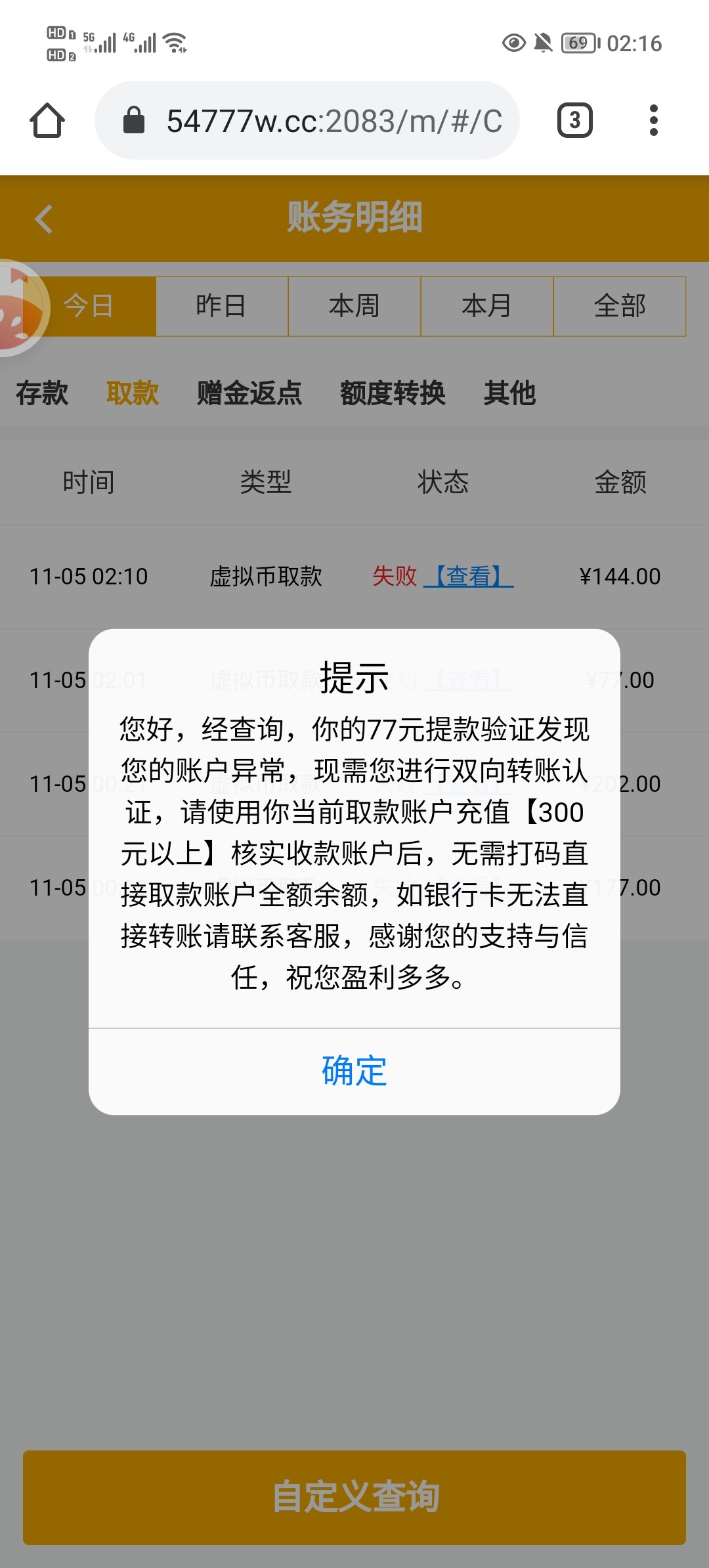
Task: Select the 昨日 date filter
Action: coord(221,306)
